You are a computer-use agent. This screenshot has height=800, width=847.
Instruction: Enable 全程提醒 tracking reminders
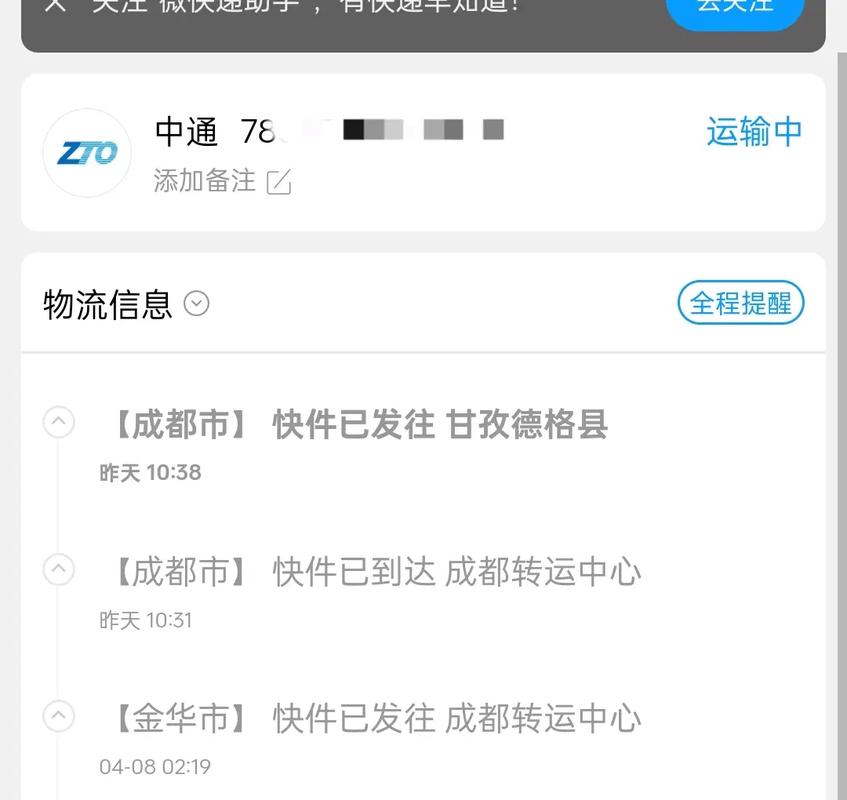point(740,302)
